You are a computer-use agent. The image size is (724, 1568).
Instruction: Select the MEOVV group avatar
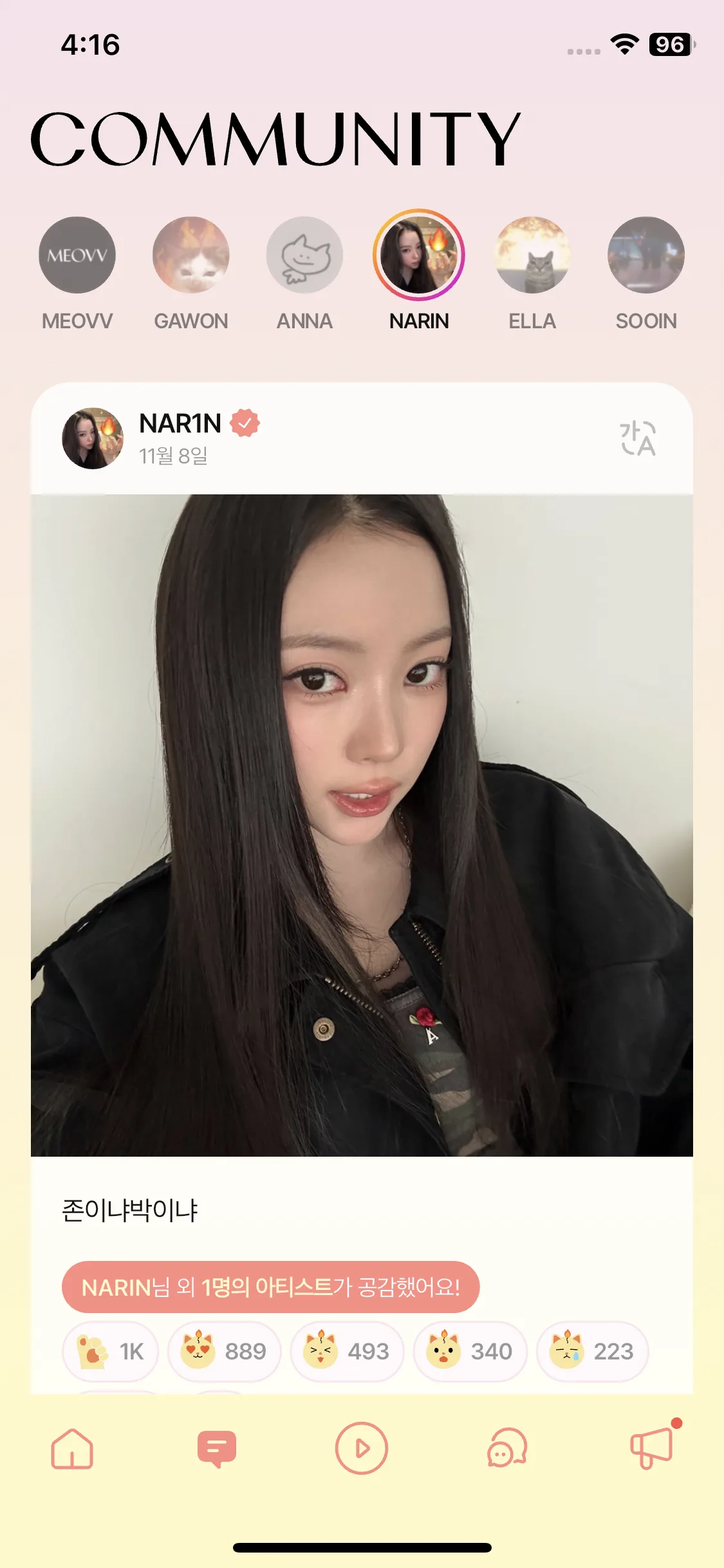pyautogui.click(x=77, y=255)
